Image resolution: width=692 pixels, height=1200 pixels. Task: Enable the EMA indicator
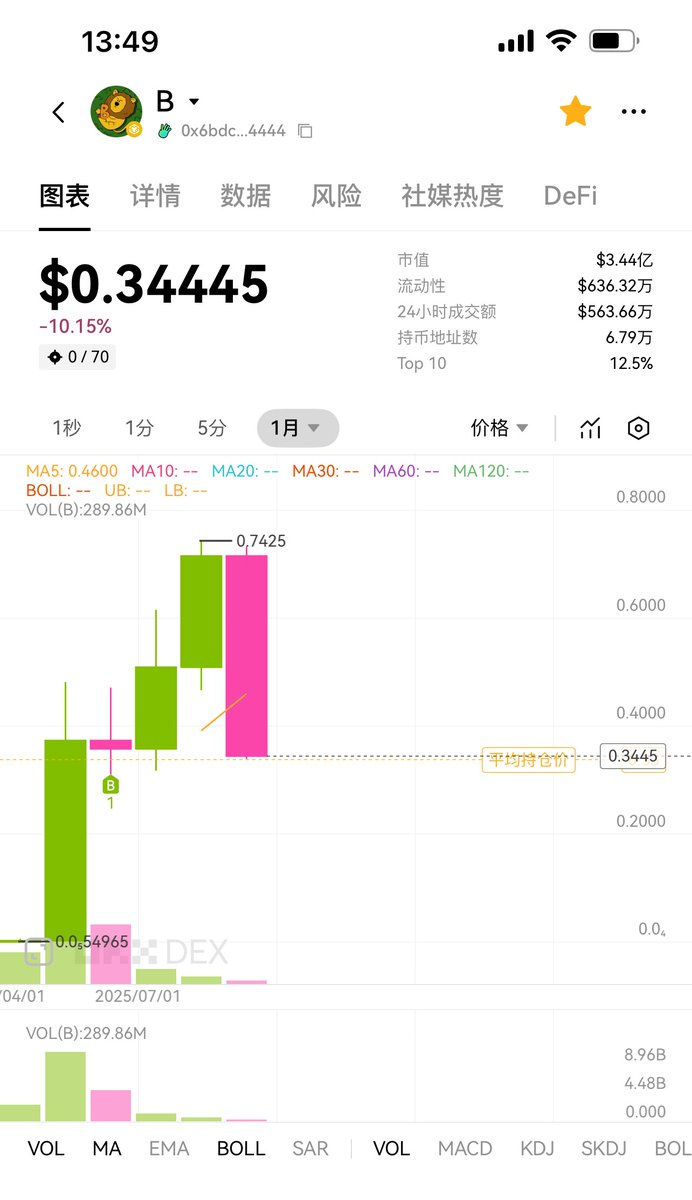point(169,1148)
